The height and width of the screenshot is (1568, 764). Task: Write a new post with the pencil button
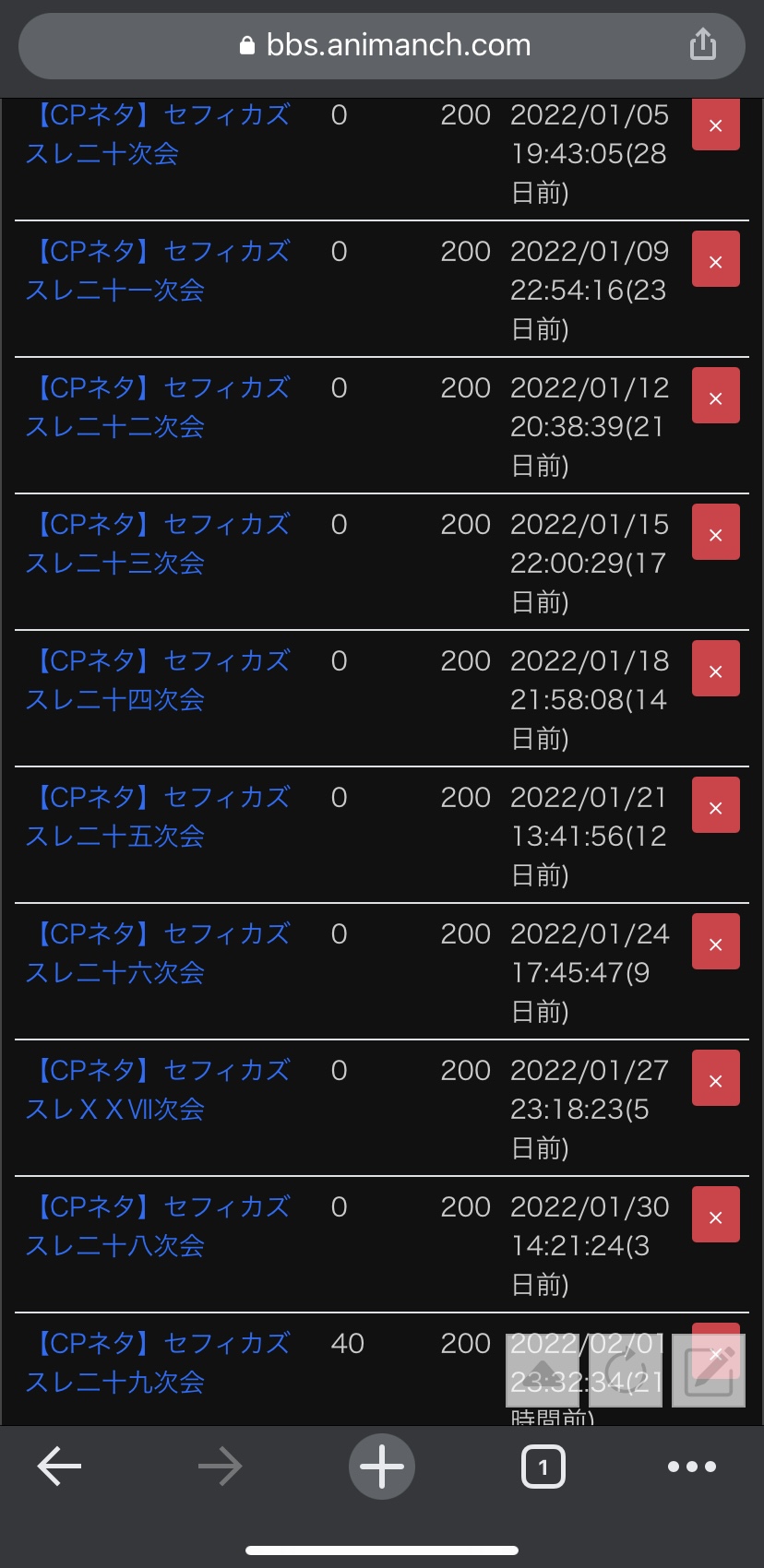pyautogui.click(x=709, y=1371)
